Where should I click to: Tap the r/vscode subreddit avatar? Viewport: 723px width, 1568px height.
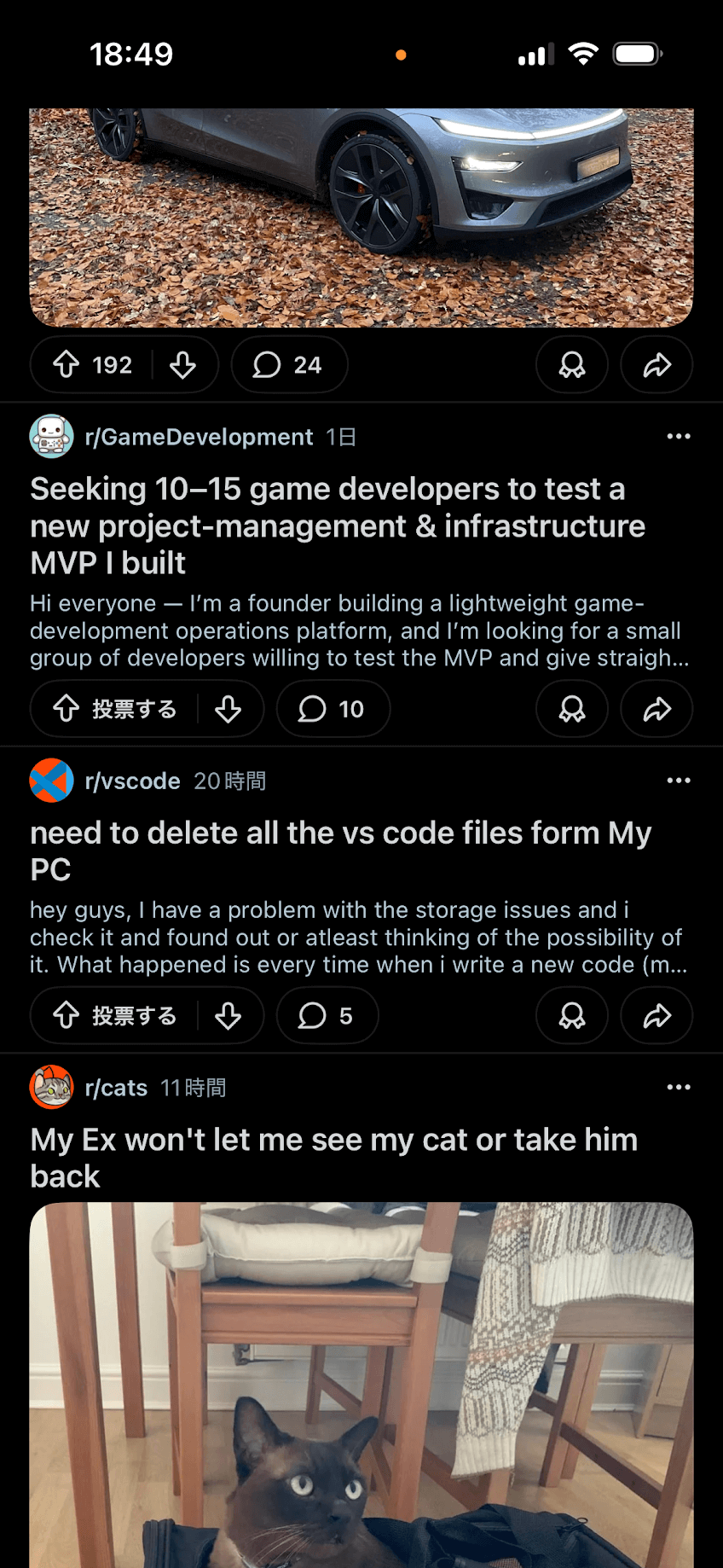click(52, 780)
